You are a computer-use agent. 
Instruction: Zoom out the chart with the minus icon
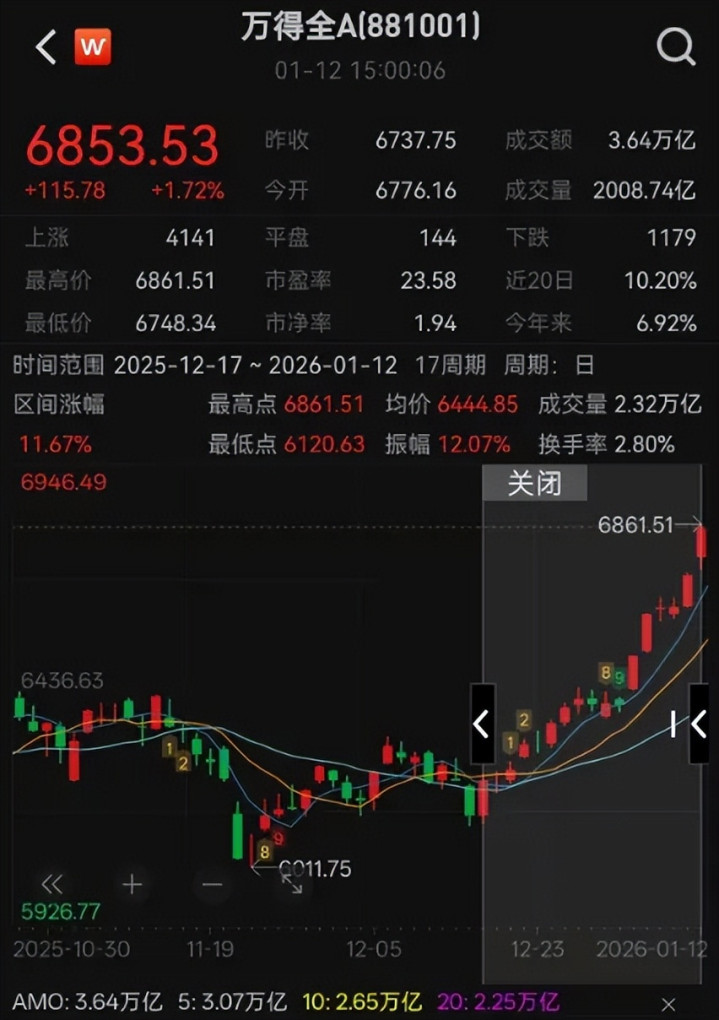click(212, 884)
